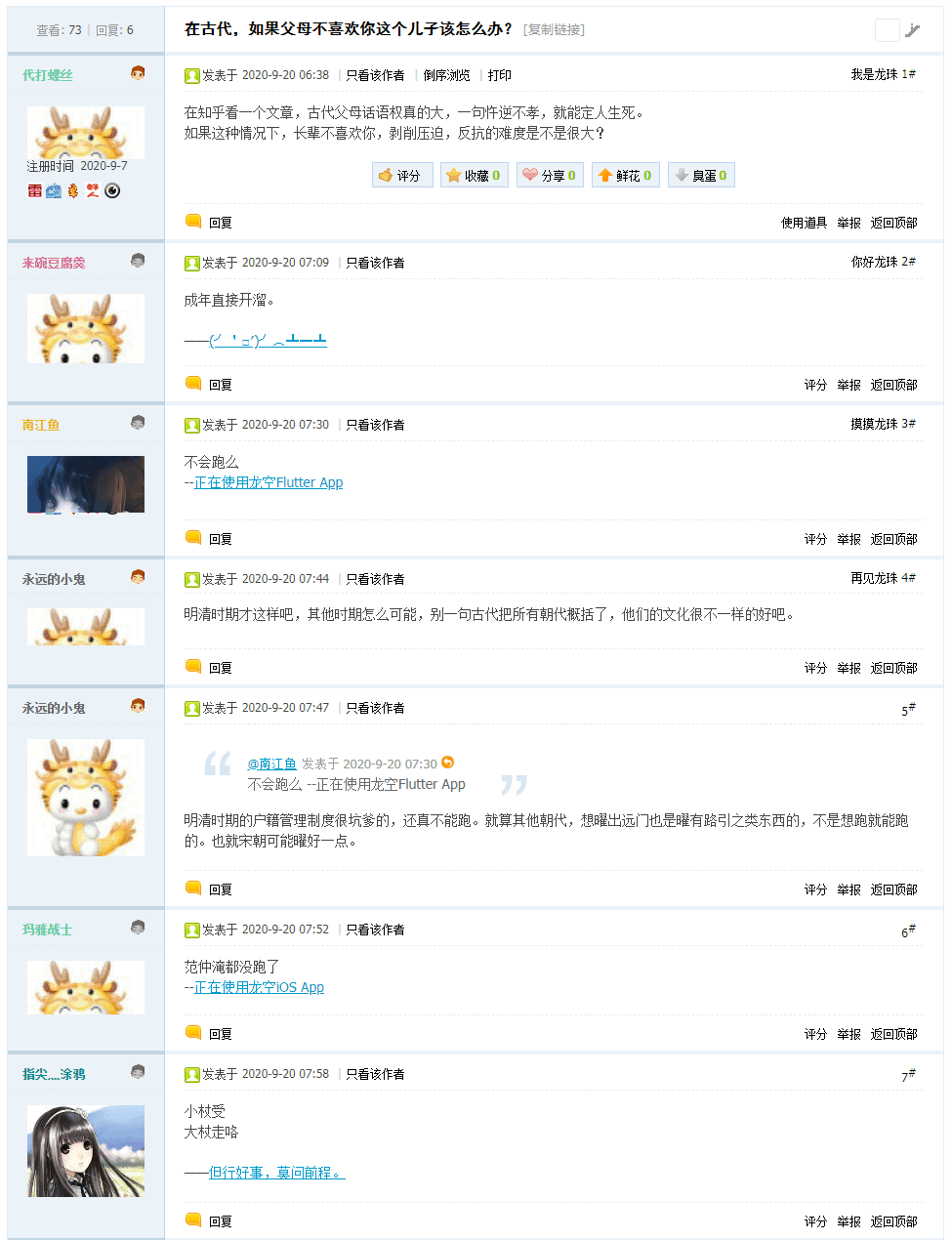Print the thread via 打印

click(x=499, y=75)
